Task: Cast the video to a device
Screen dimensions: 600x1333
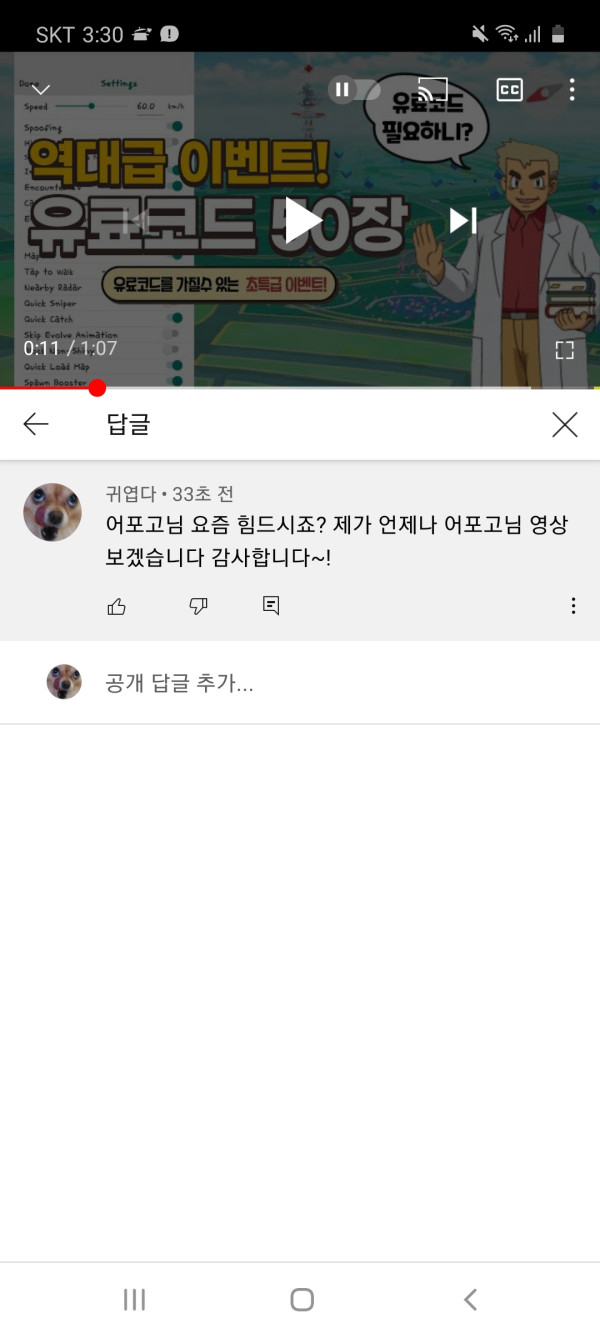Action: (x=432, y=89)
